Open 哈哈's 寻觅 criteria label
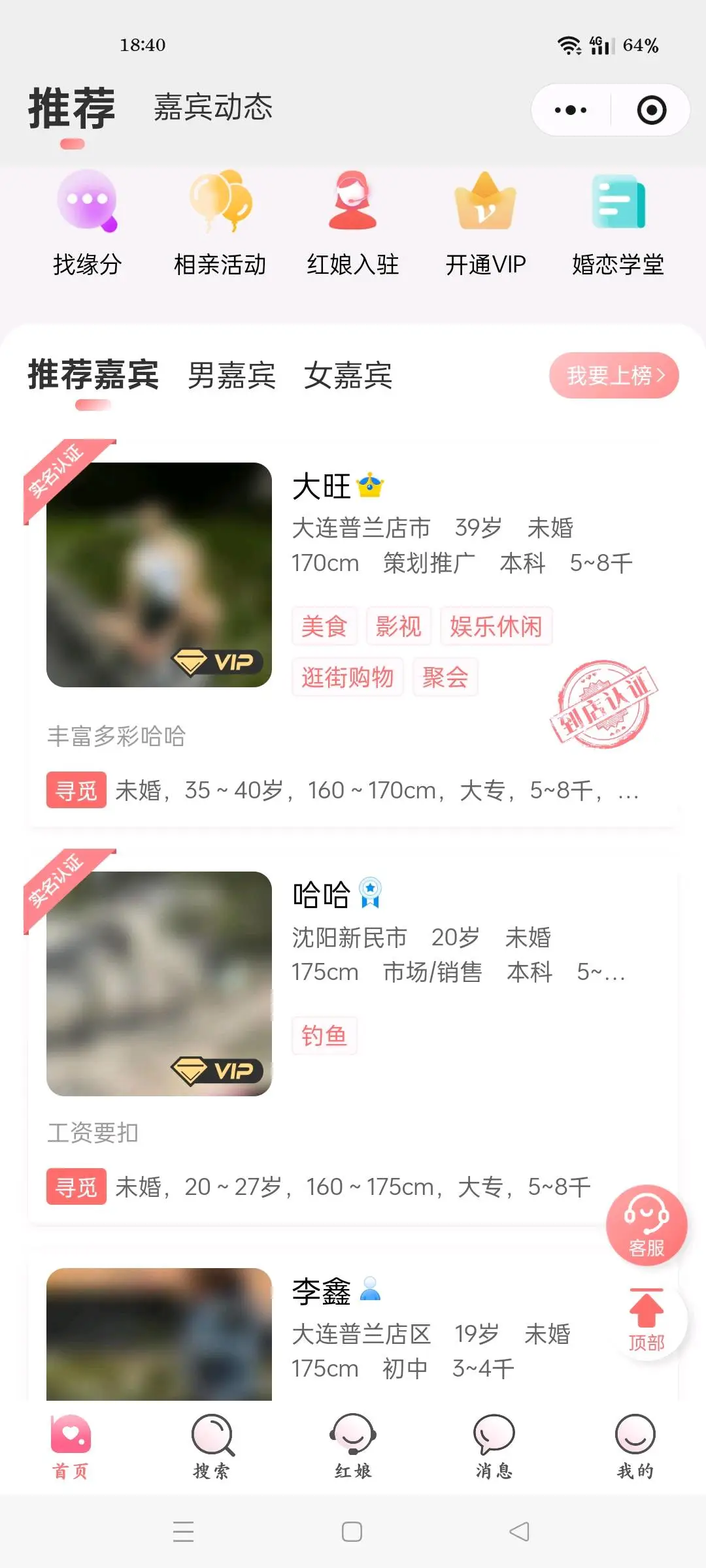Screen dimensions: 706x1568 point(76,1187)
